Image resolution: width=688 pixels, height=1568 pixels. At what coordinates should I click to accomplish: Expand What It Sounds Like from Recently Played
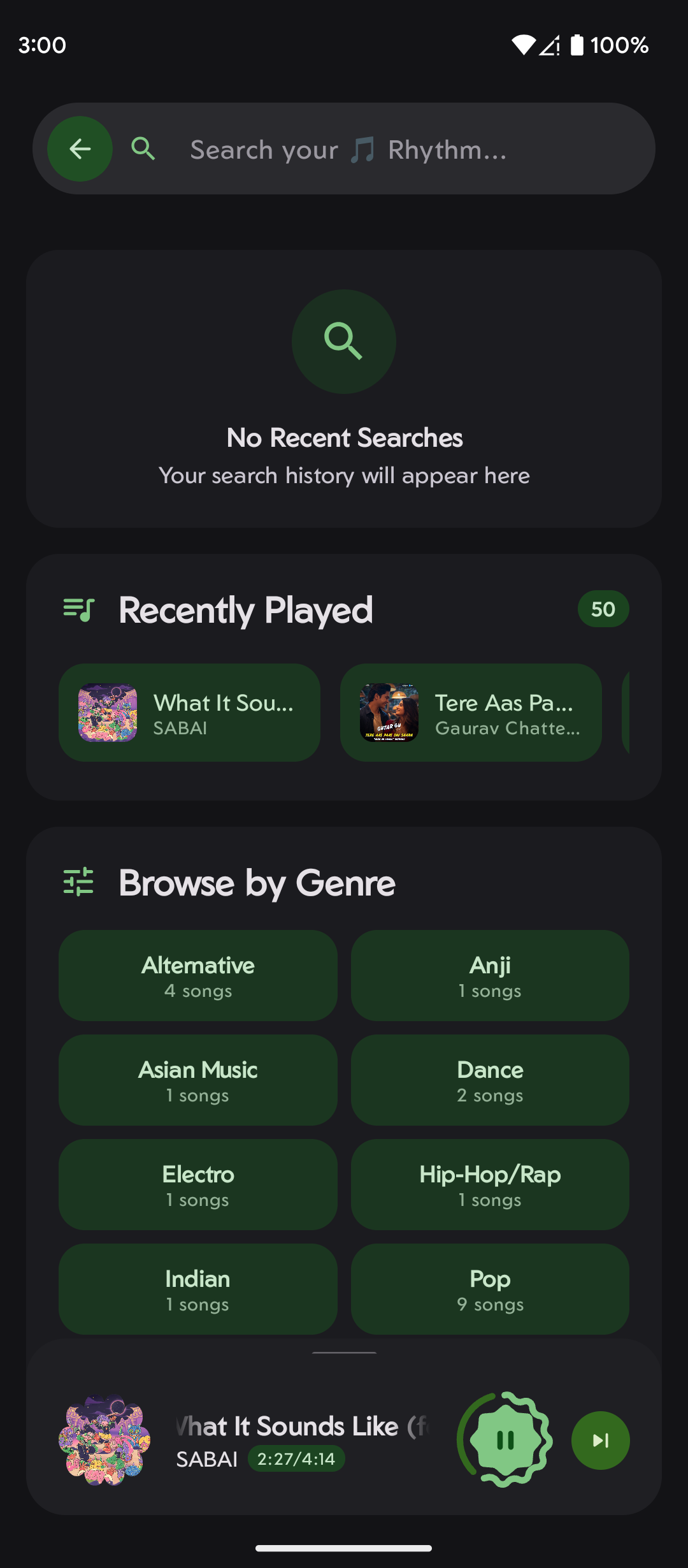[189, 713]
